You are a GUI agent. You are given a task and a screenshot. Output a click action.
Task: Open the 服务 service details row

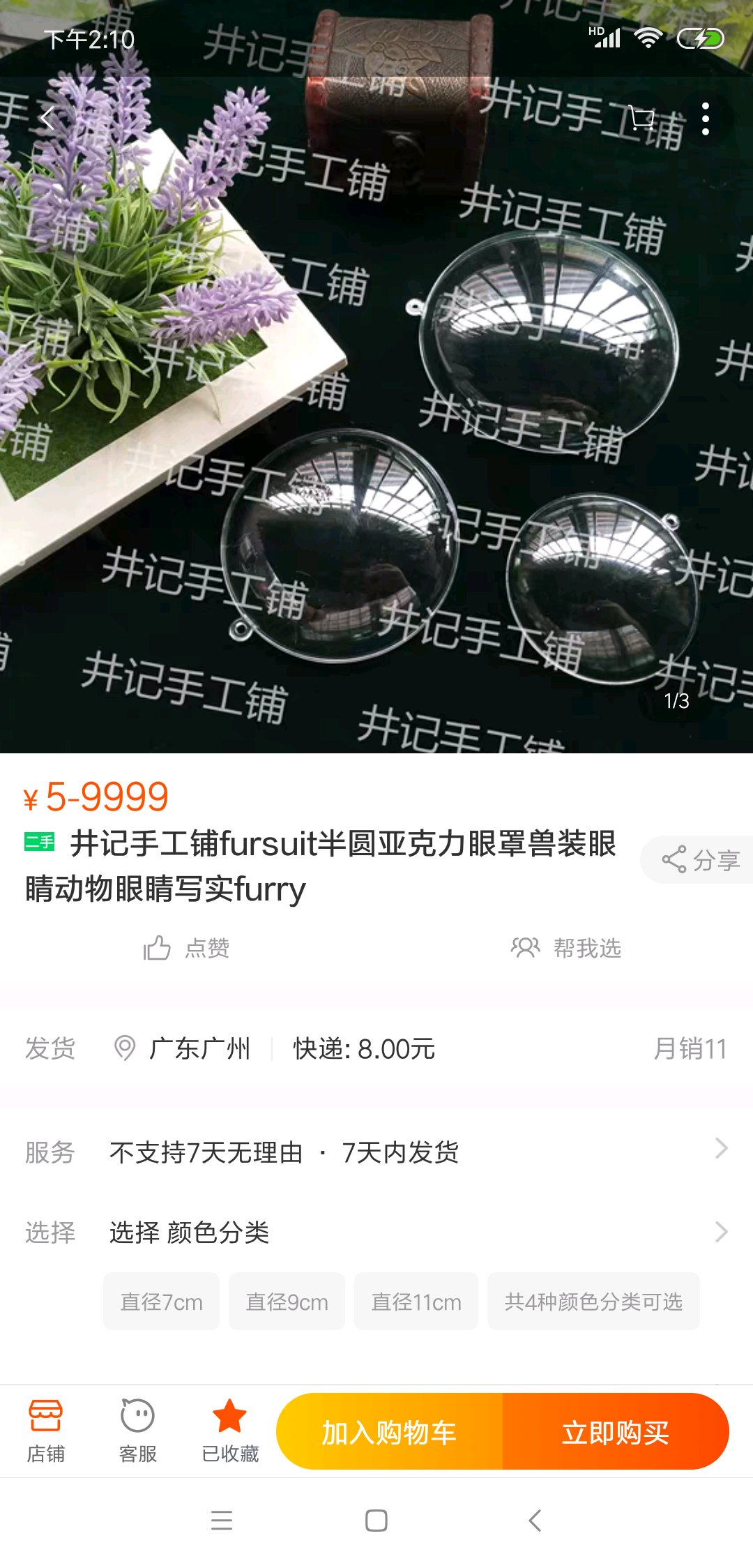tap(376, 1152)
